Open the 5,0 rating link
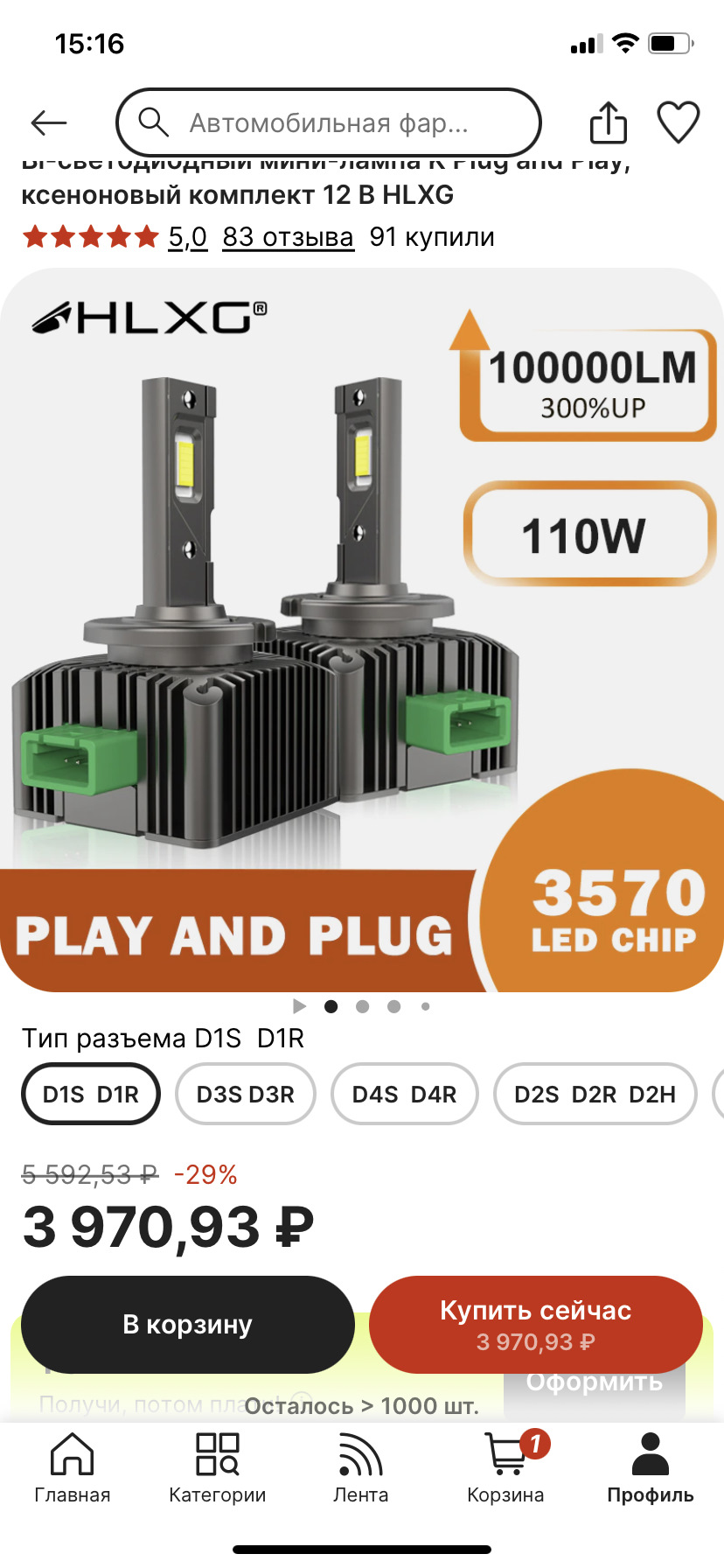724x1568 pixels. click(187, 237)
